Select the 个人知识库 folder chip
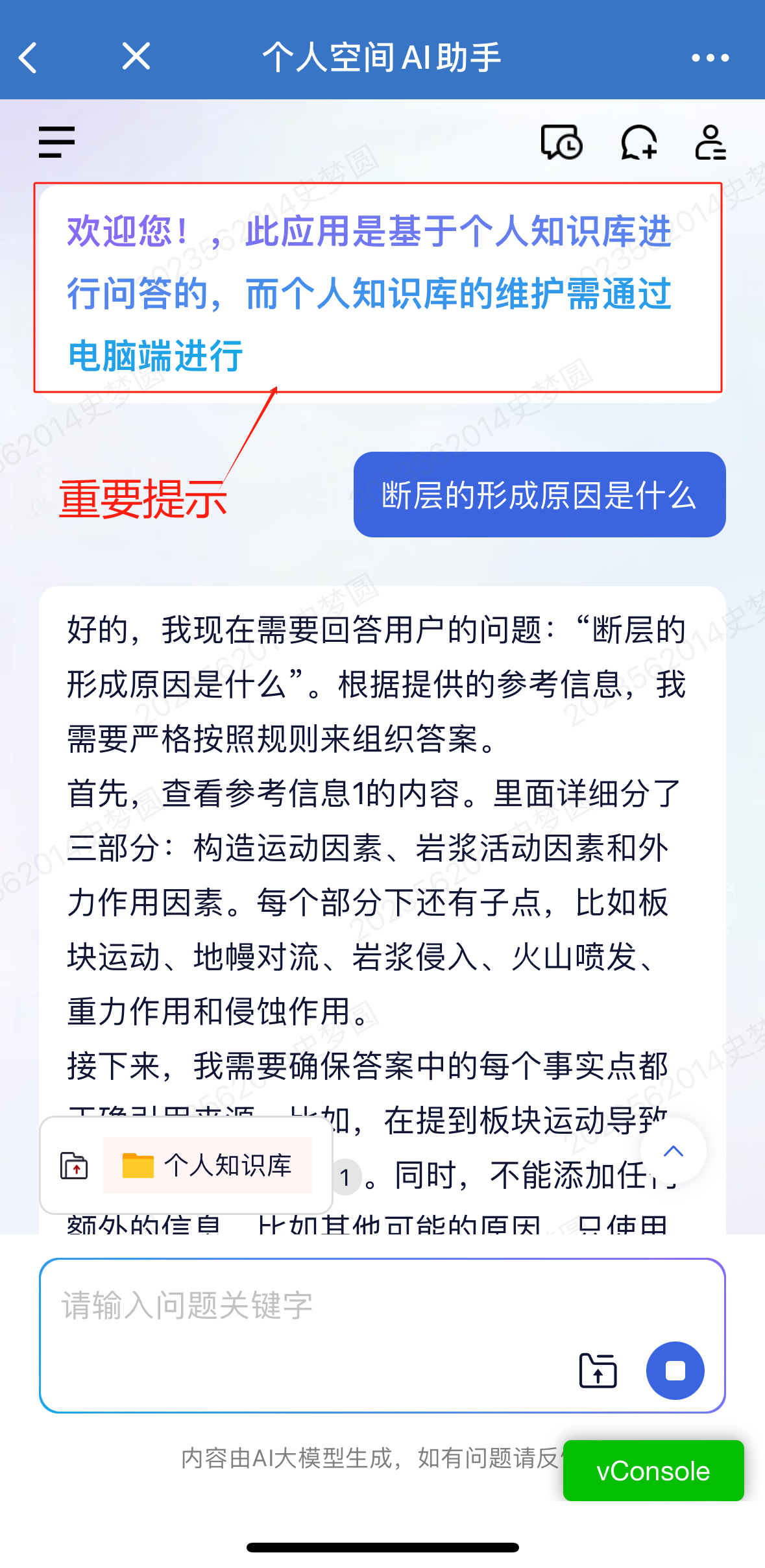This screenshot has height=1568, width=765. click(x=208, y=1166)
